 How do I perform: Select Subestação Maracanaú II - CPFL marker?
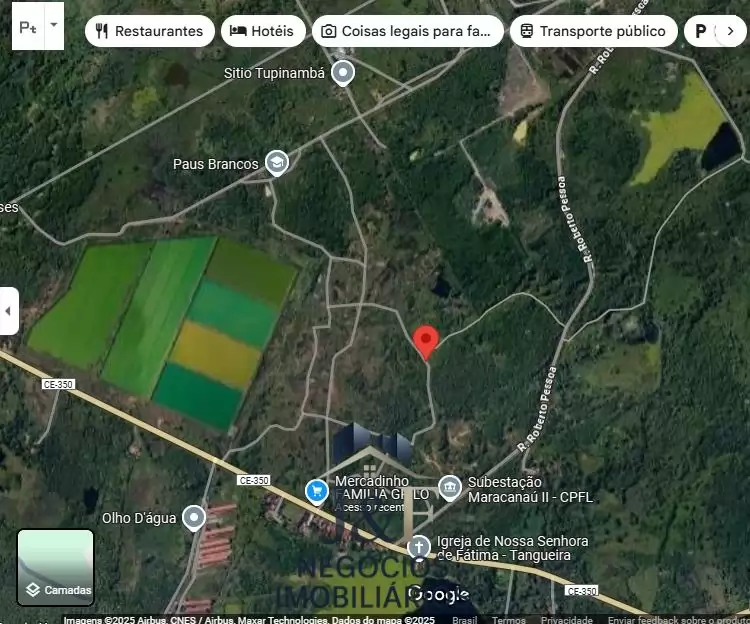(450, 487)
